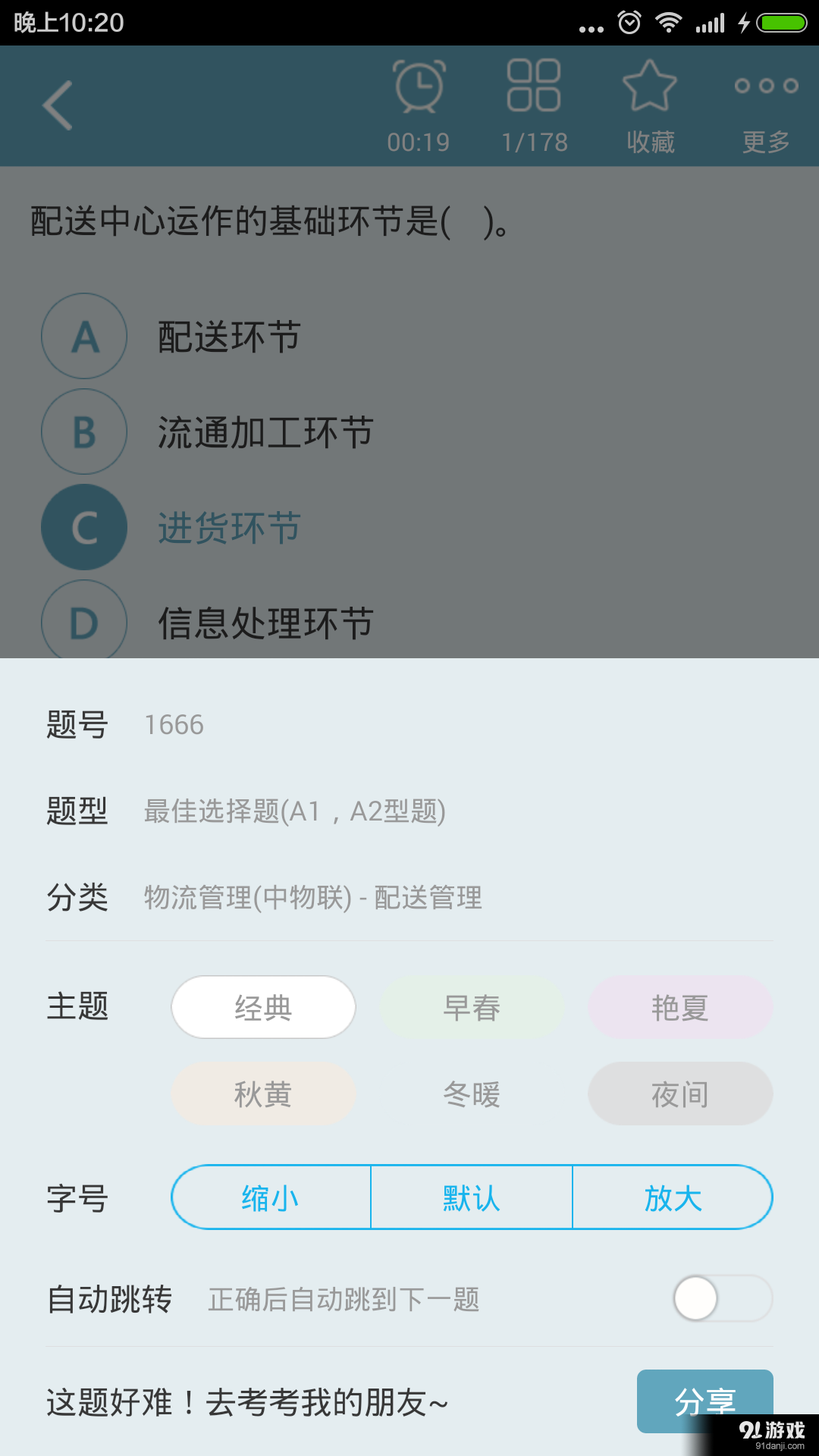This screenshot has height=1456, width=819.
Task: Apply the 秋黄 theme
Action: coord(263,1094)
